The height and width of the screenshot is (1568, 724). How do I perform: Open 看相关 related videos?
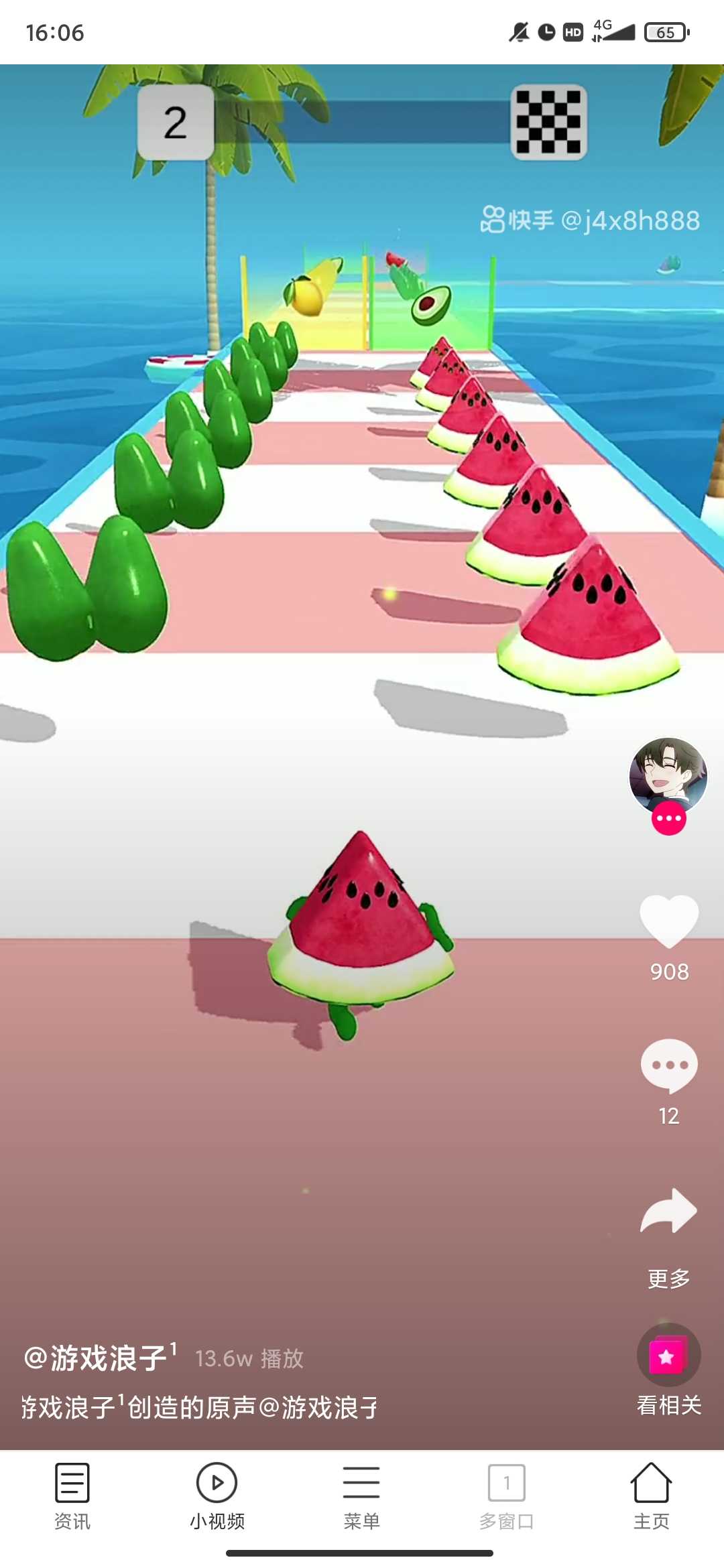[668, 1356]
